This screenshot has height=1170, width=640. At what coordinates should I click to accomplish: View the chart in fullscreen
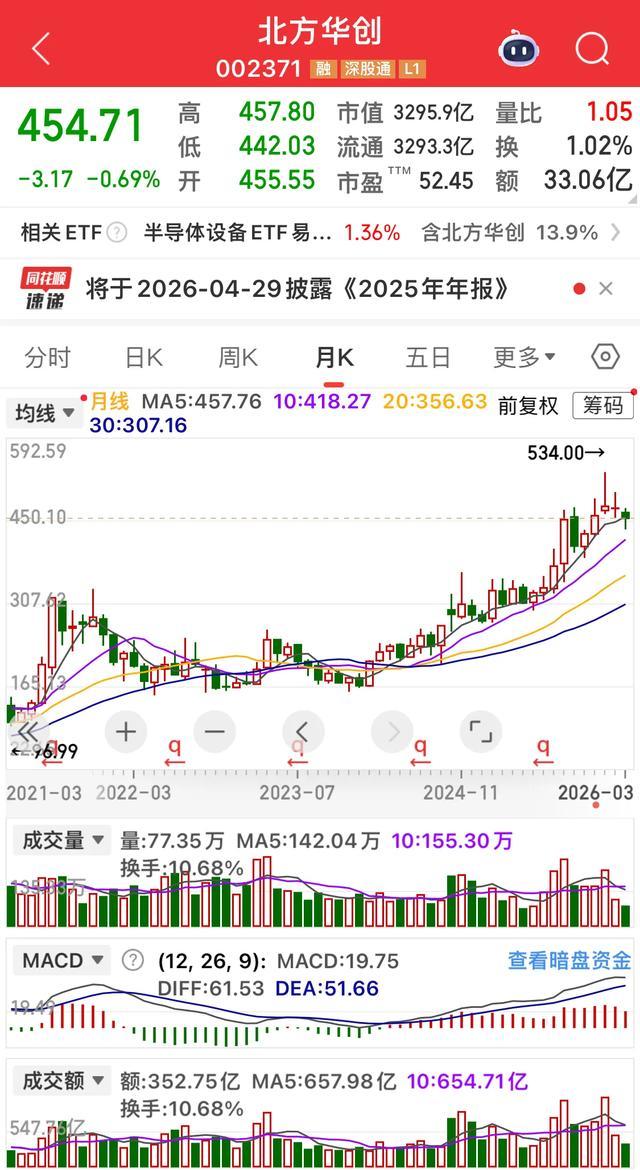[480, 732]
